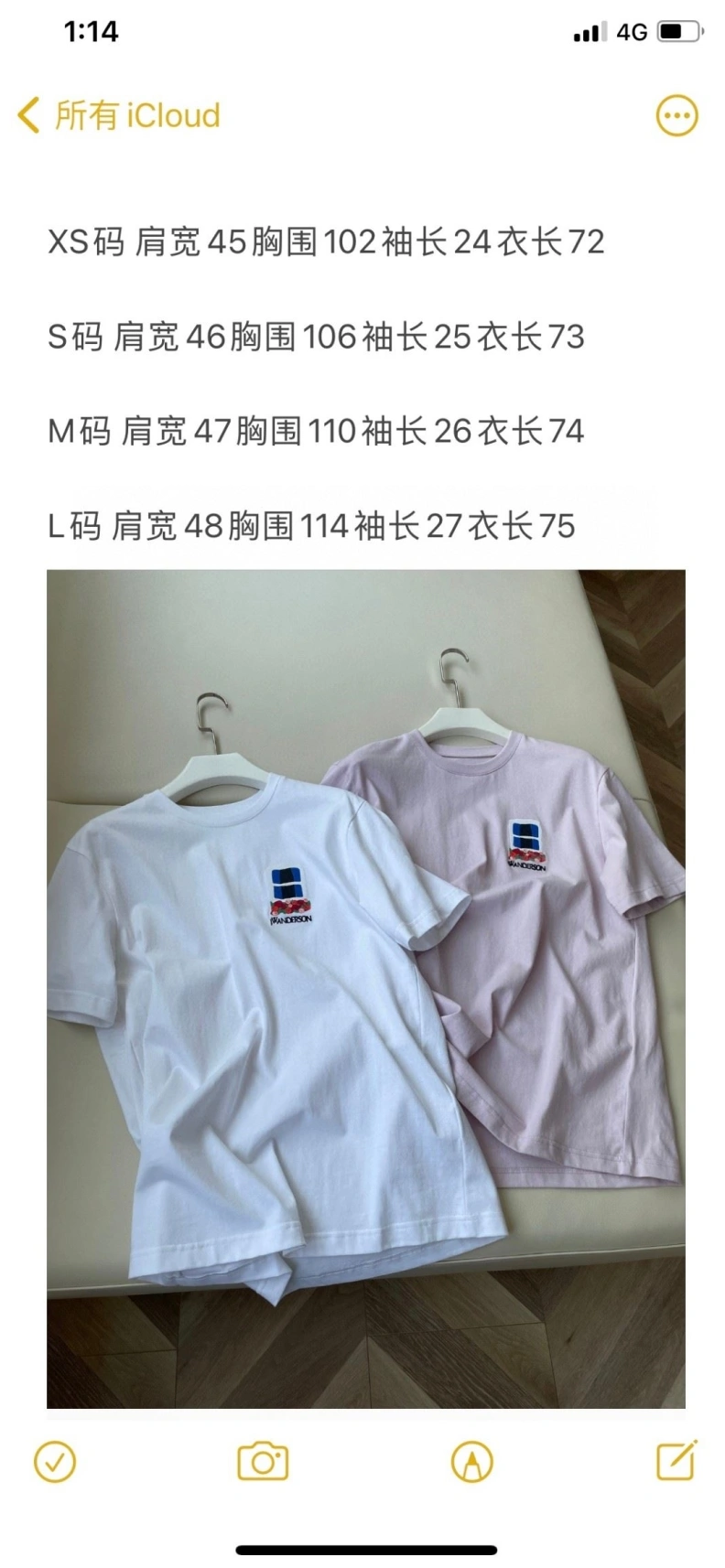Open the more options menu
This screenshot has width=725, height=1568.
click(676, 116)
